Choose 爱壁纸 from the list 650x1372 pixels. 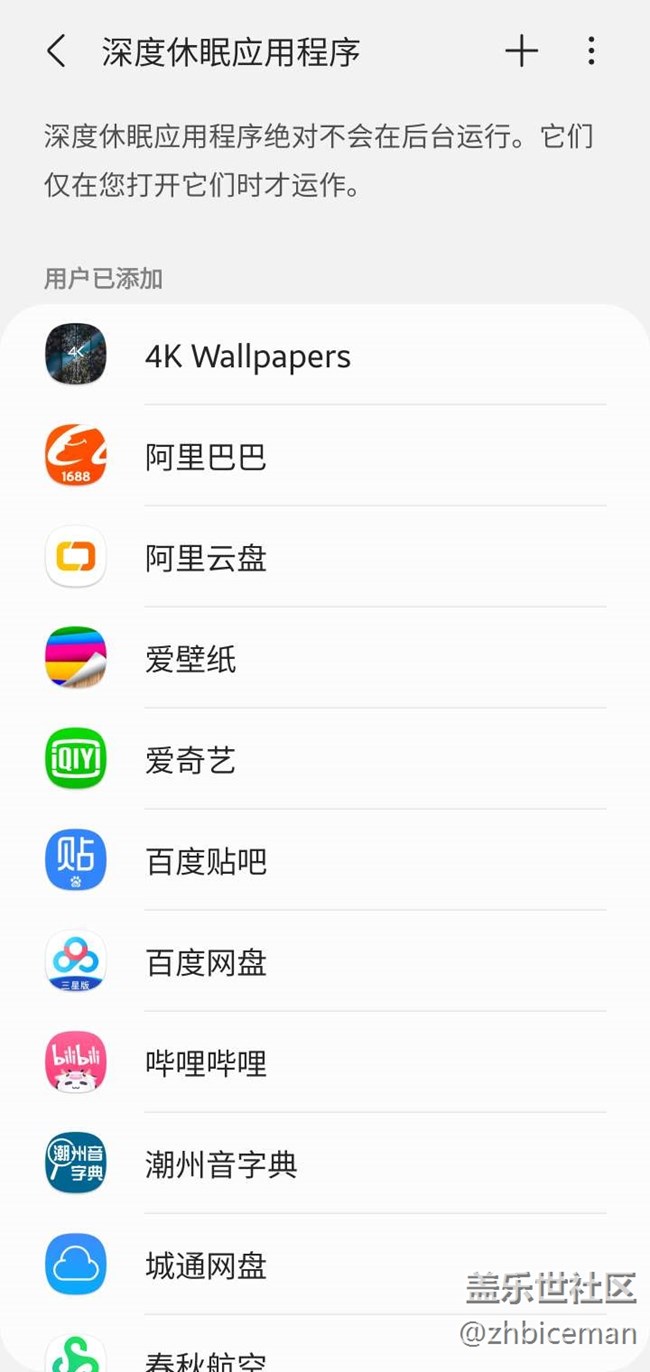click(325, 659)
